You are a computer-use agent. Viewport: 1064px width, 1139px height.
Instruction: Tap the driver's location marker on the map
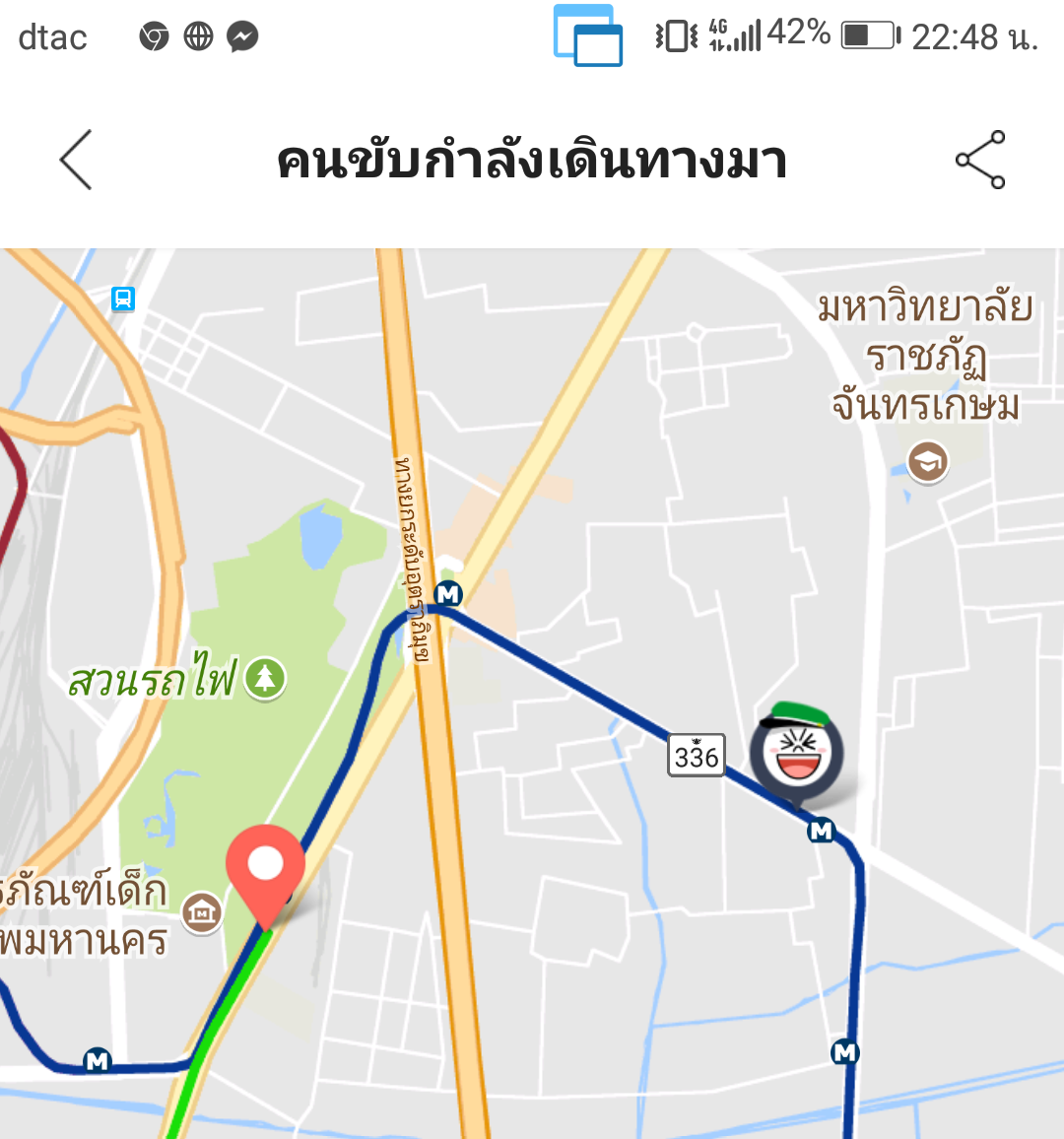coord(797,752)
